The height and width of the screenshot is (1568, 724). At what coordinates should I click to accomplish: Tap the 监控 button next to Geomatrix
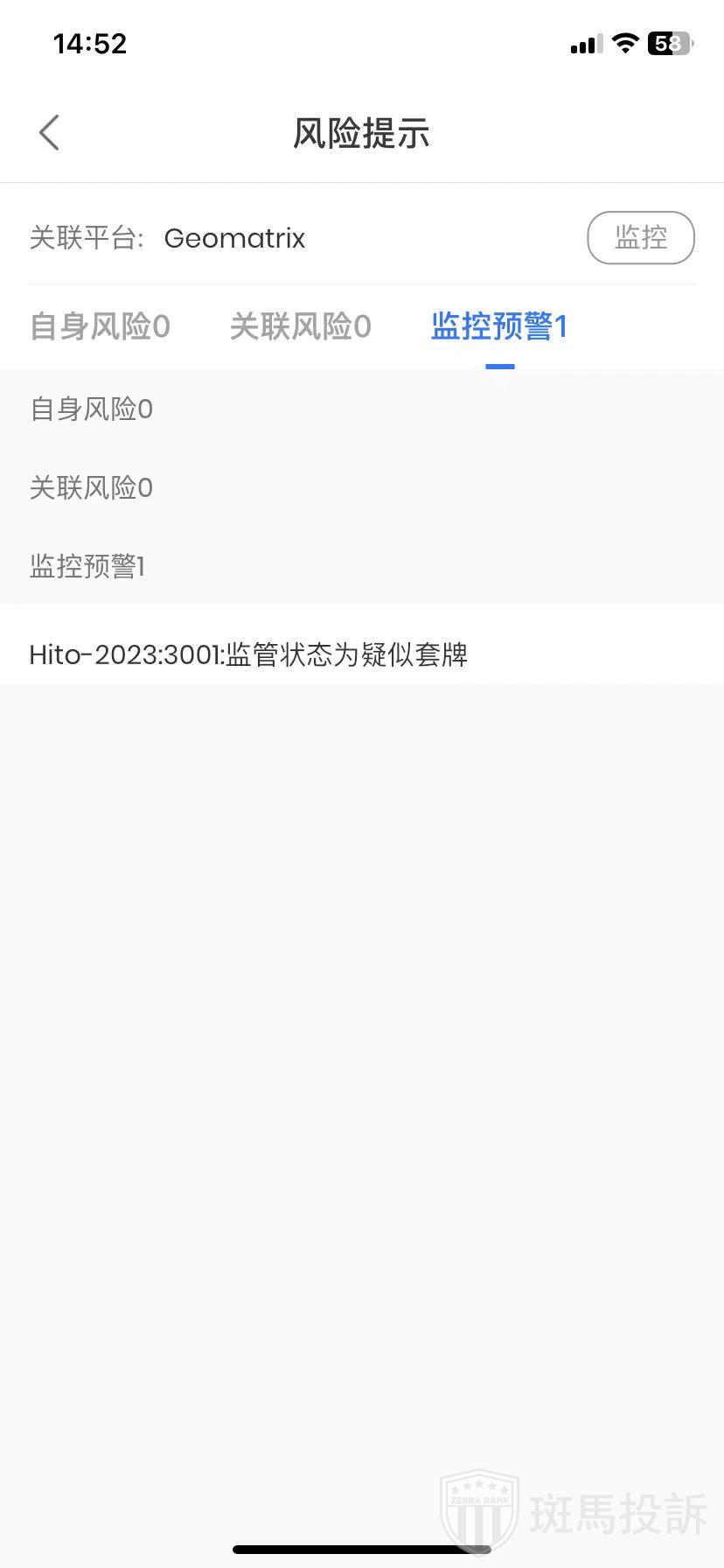pos(640,237)
